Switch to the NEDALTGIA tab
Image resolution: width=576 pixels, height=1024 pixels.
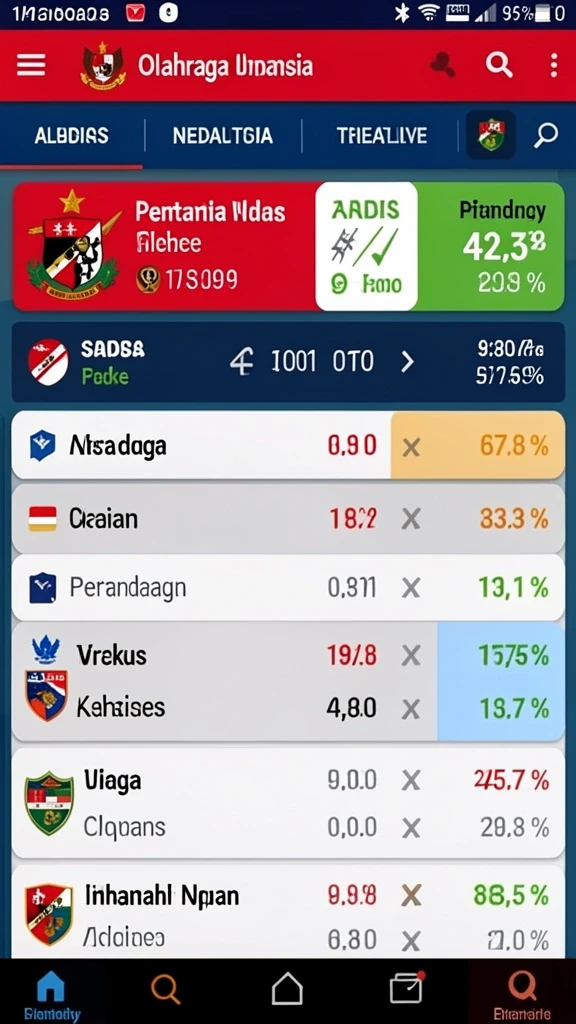[223, 135]
